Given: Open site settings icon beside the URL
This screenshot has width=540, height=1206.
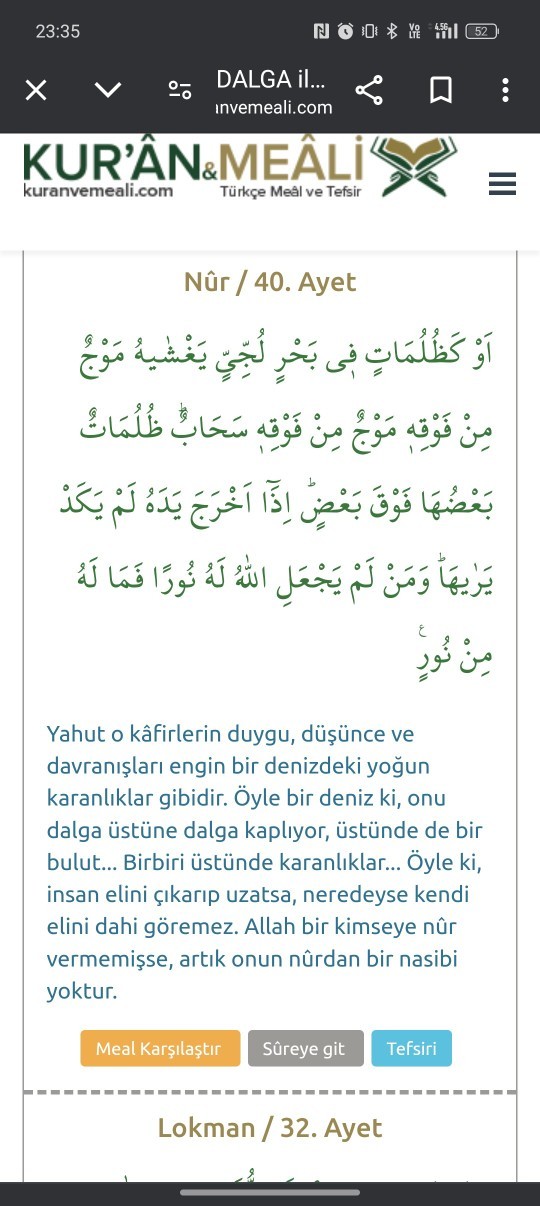Looking at the screenshot, I should click(x=180, y=91).
